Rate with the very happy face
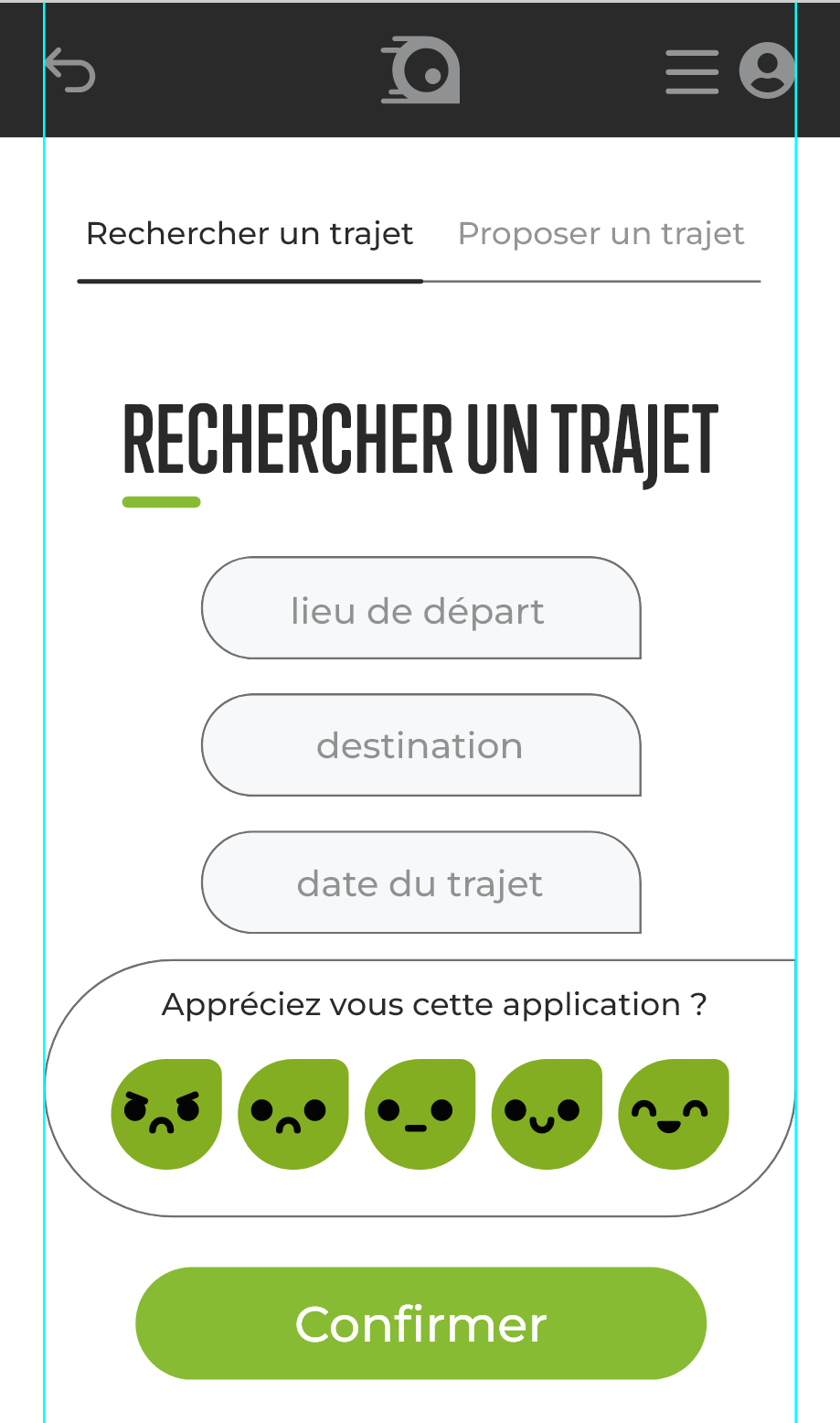The image size is (840, 1423). [674, 1114]
